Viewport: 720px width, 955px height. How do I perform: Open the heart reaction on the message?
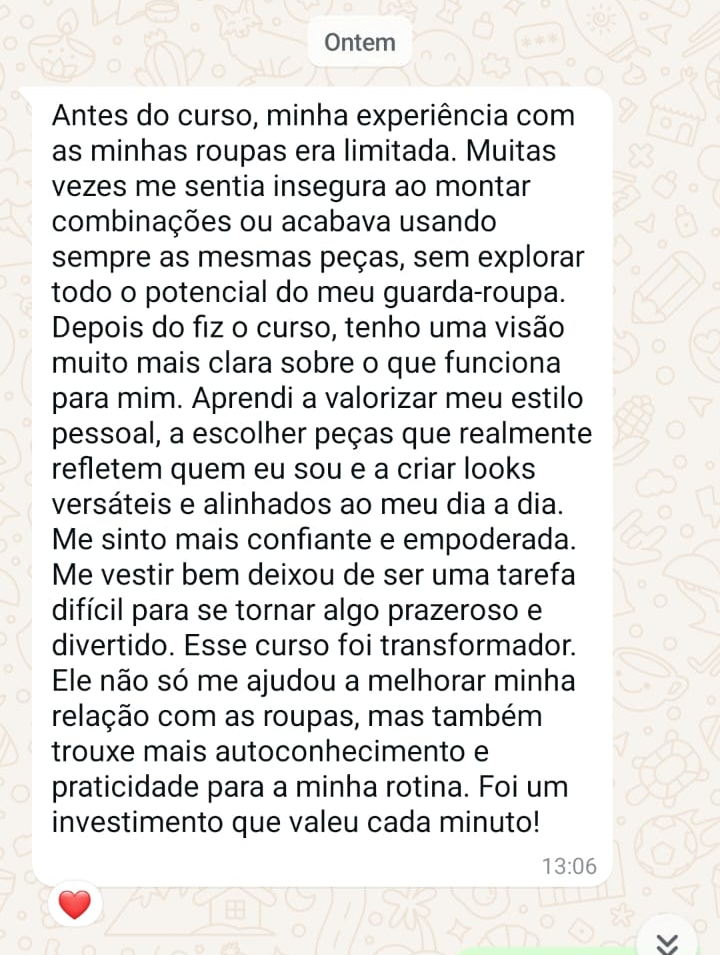point(74,905)
